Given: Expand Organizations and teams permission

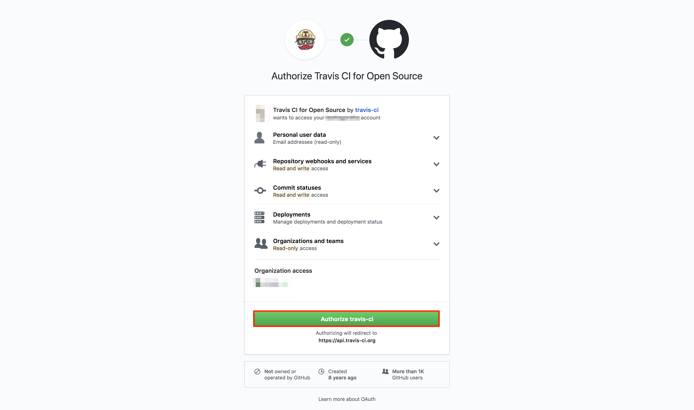Looking at the screenshot, I should point(436,244).
